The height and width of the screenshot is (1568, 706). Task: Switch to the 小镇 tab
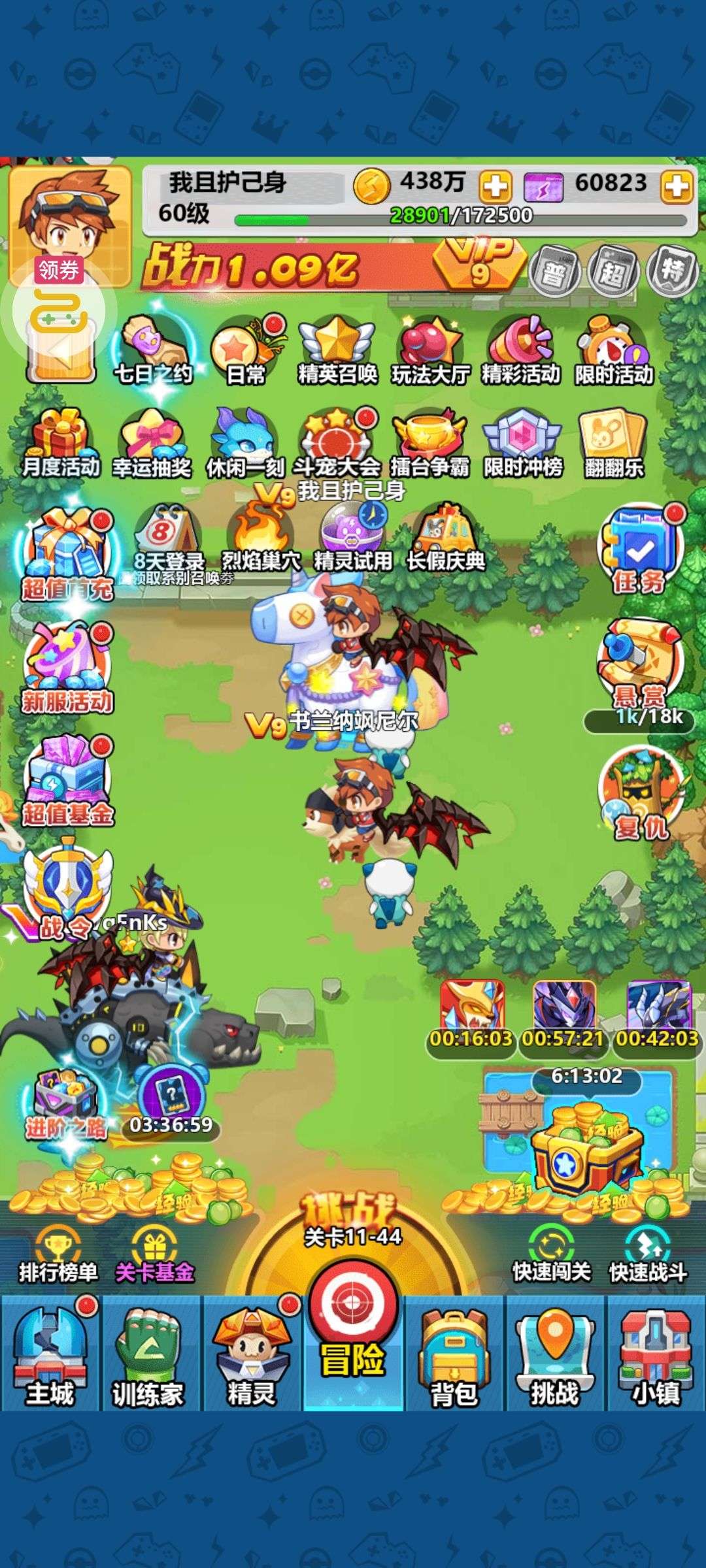click(x=656, y=1354)
